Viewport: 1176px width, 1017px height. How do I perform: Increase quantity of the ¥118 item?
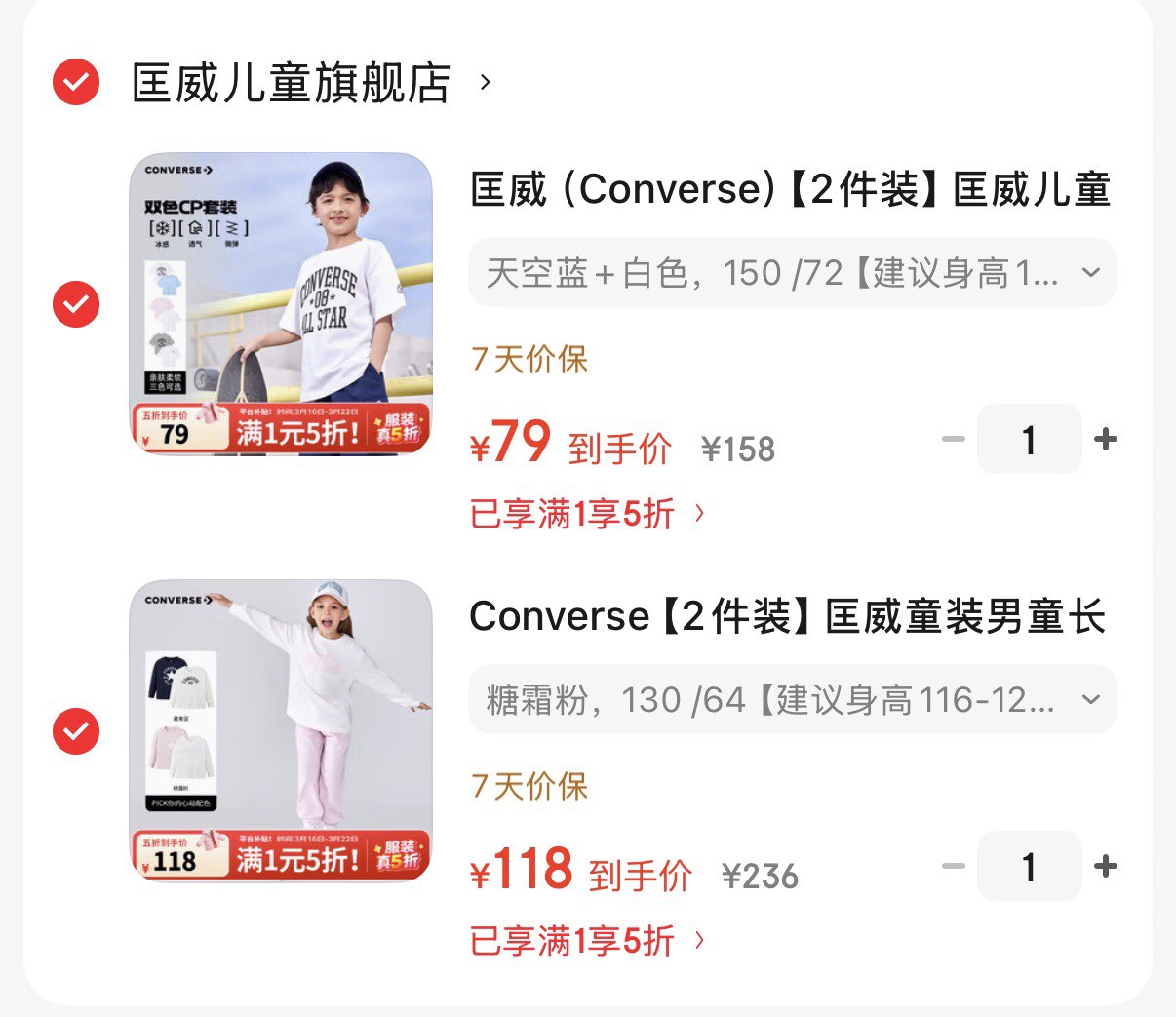click(1106, 866)
